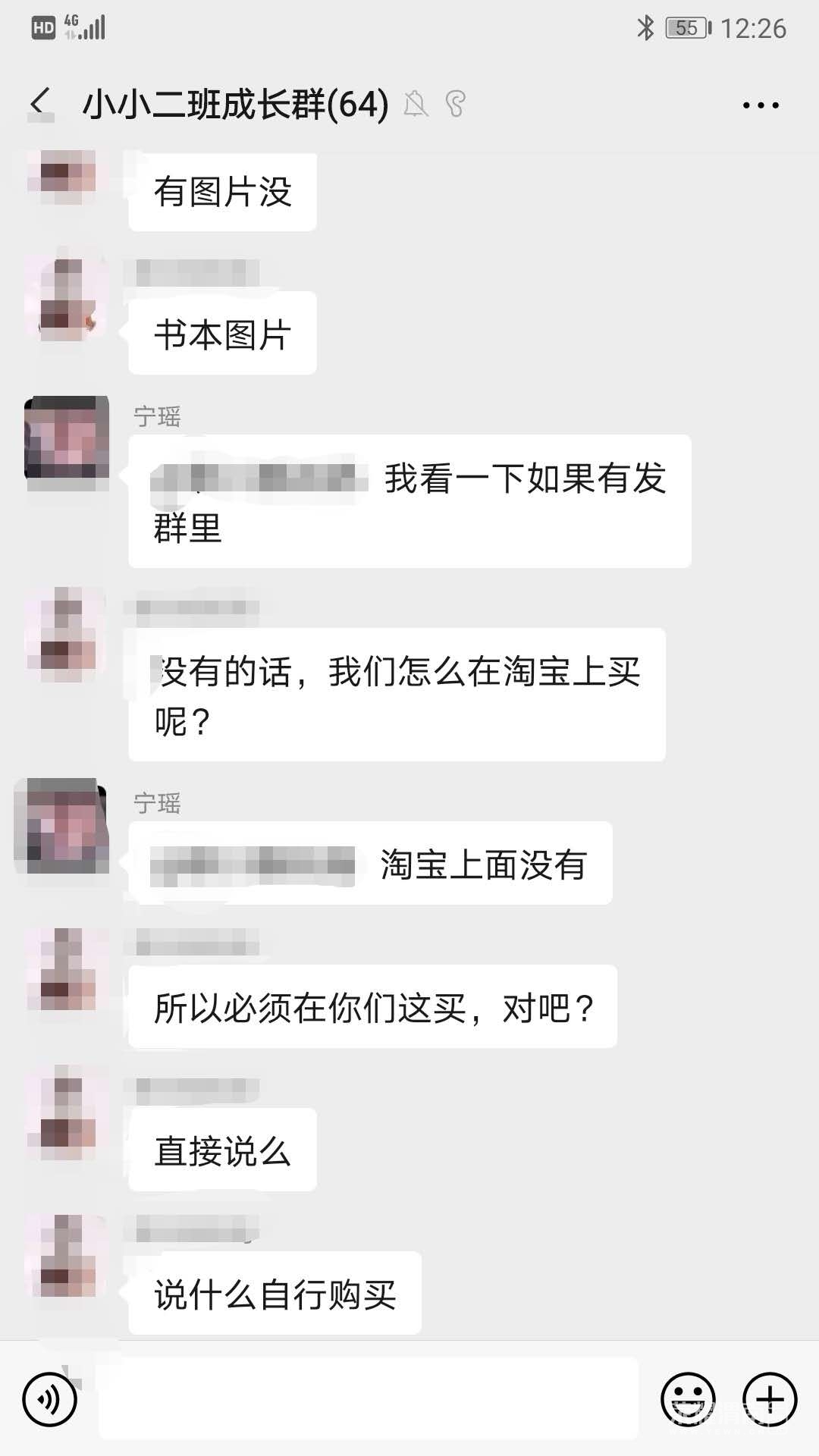Tap the message text field
This screenshot has width=819, height=1456.
coord(369,1399)
